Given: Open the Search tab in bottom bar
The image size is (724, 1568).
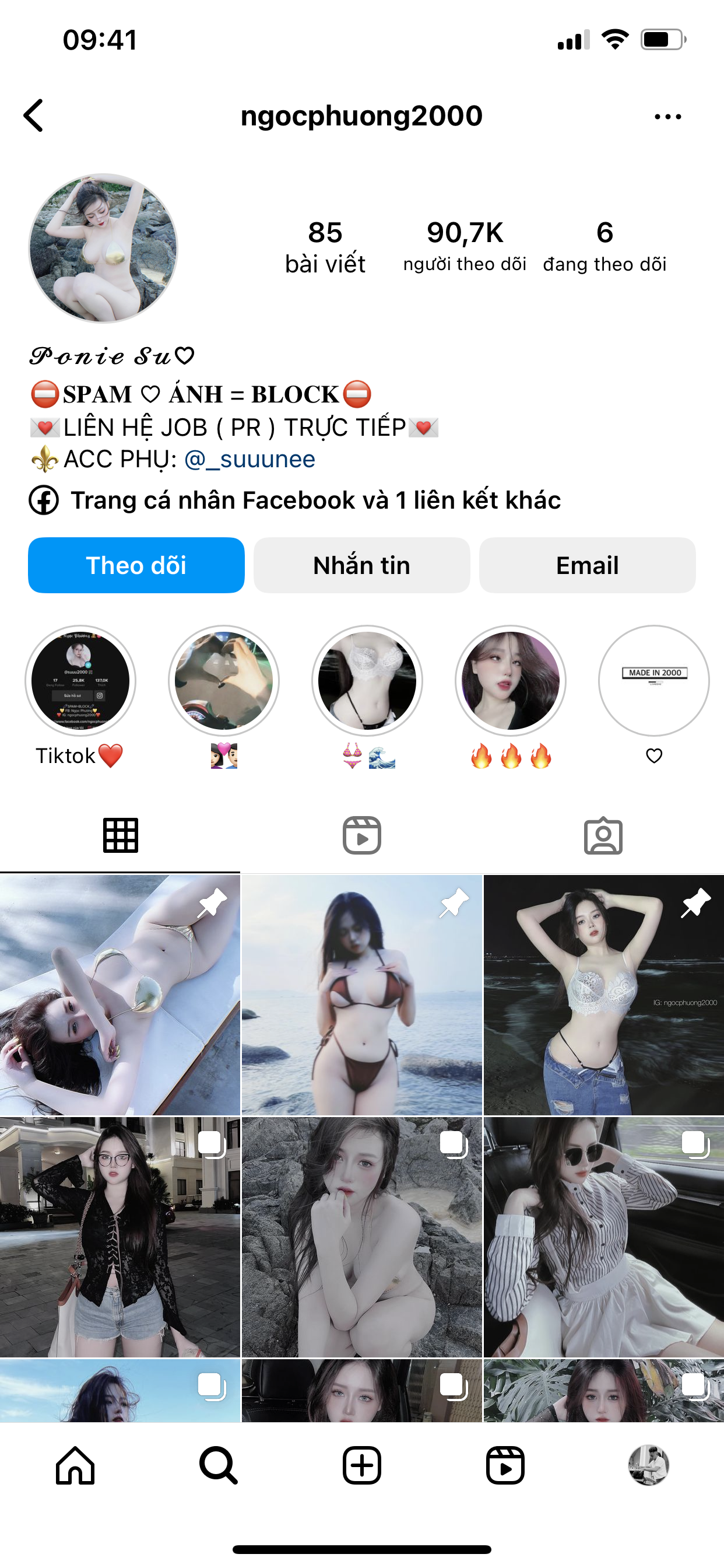Looking at the screenshot, I should tap(219, 1465).
